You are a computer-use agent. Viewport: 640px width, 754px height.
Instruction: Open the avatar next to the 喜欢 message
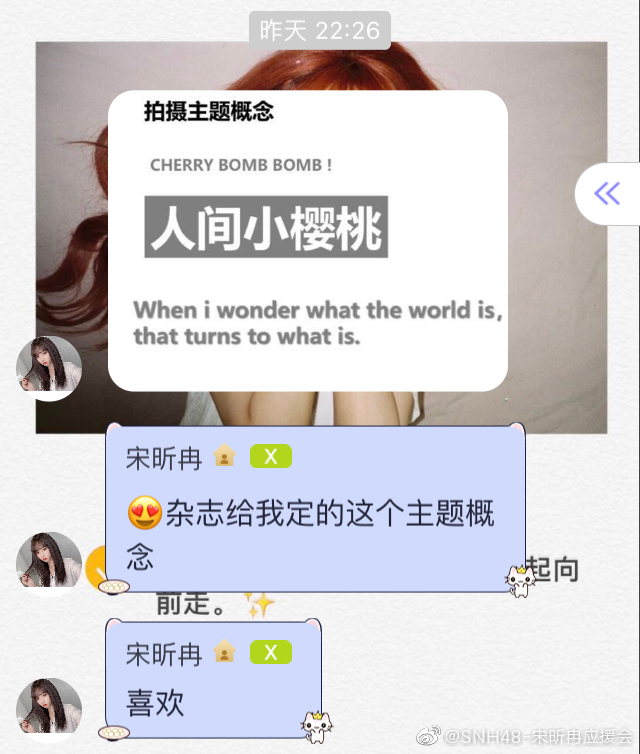coord(49,708)
